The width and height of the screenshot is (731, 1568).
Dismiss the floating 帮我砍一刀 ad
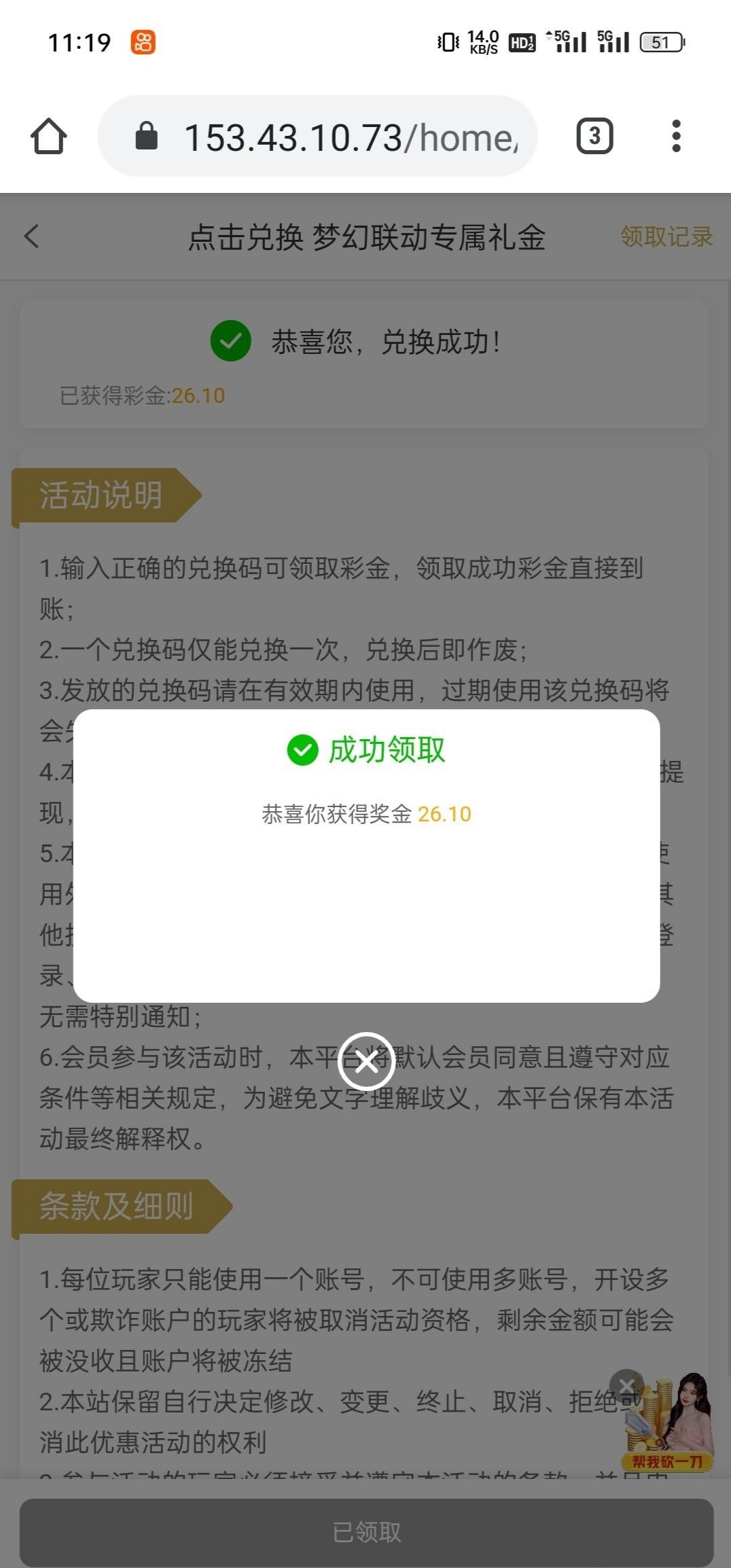tap(626, 1385)
